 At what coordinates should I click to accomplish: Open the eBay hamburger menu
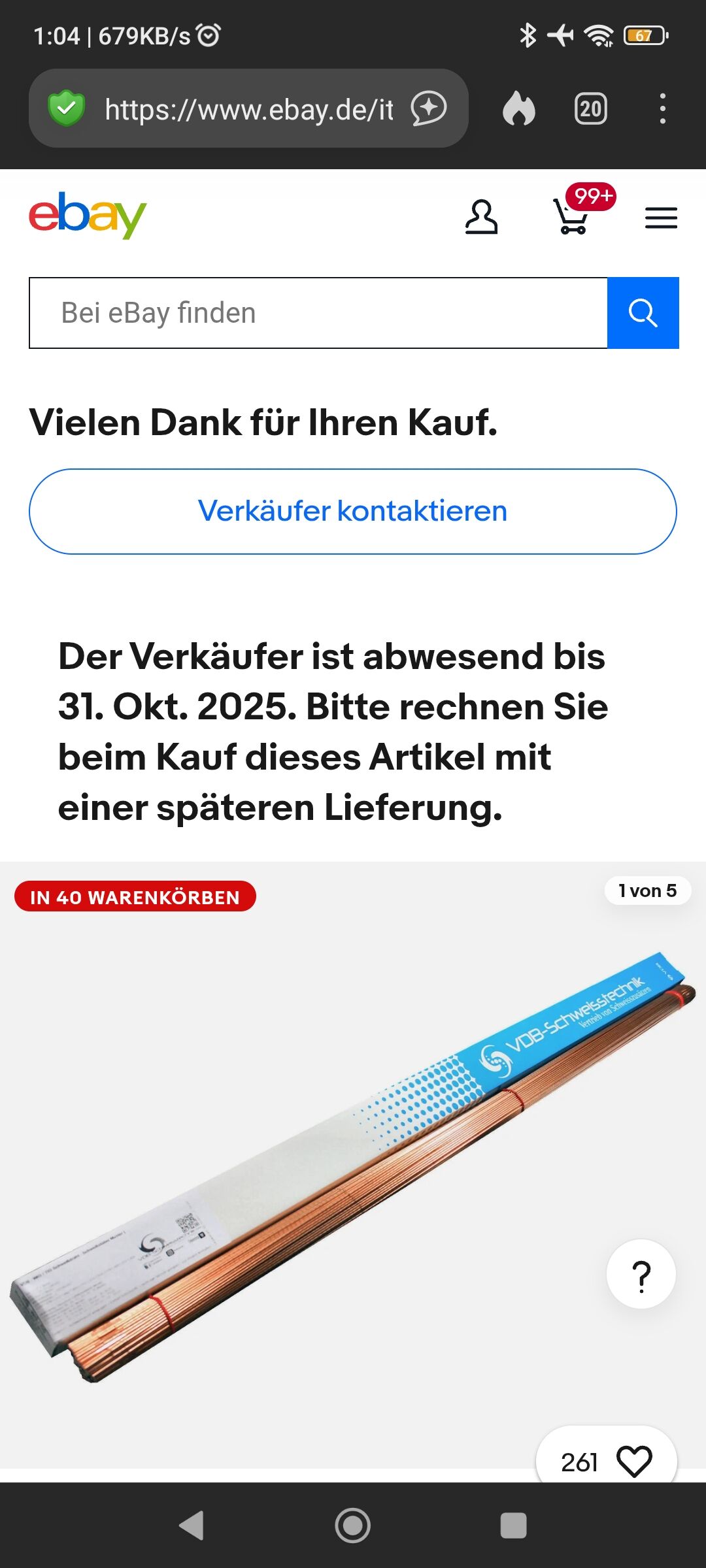coord(661,218)
